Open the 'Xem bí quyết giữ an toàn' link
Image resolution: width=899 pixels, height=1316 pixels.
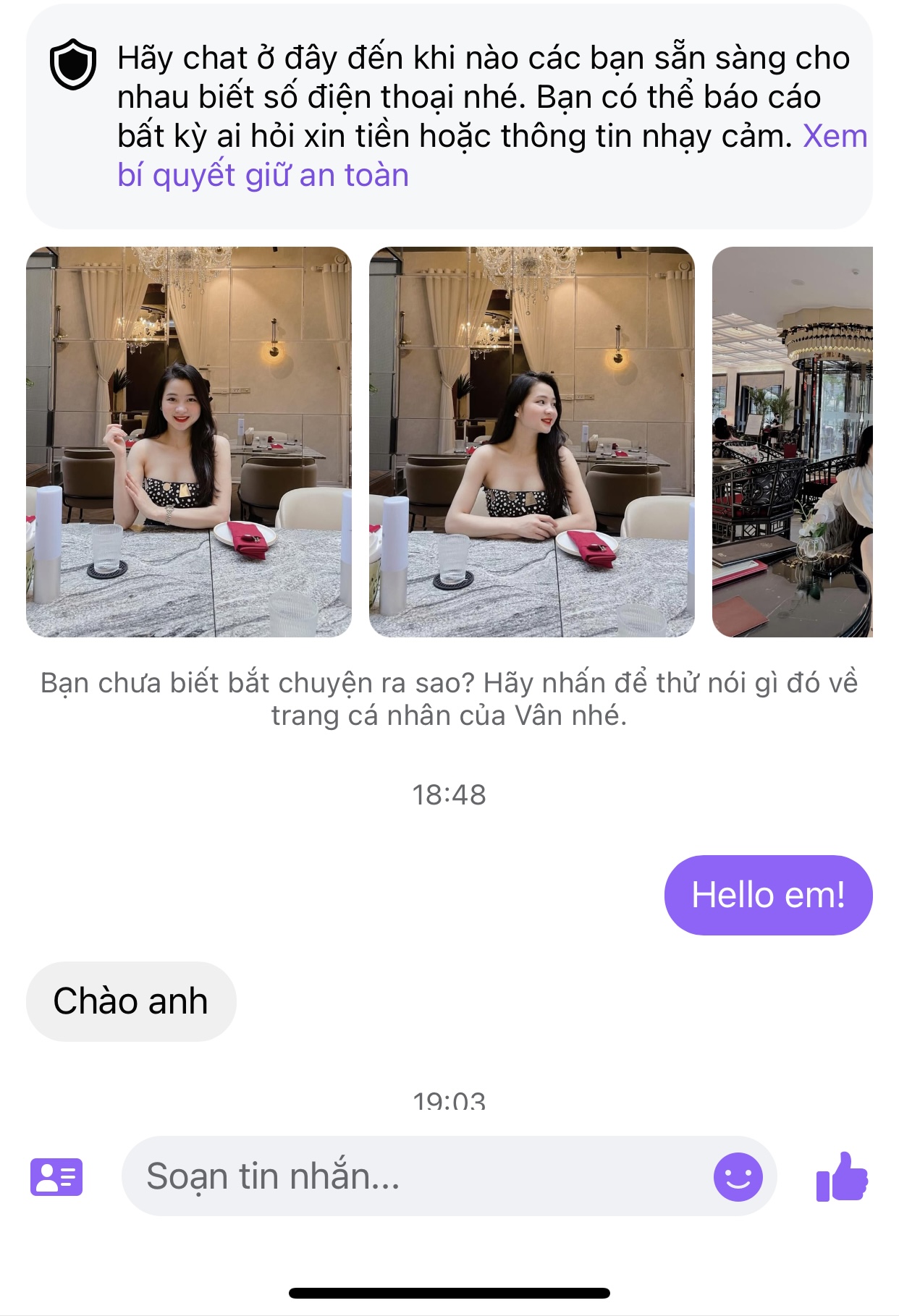(x=263, y=176)
